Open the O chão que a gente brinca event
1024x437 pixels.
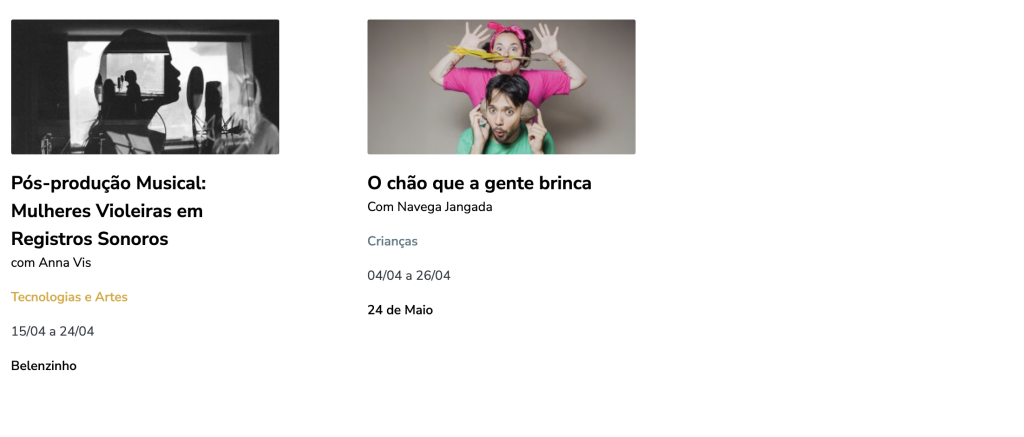point(479,184)
